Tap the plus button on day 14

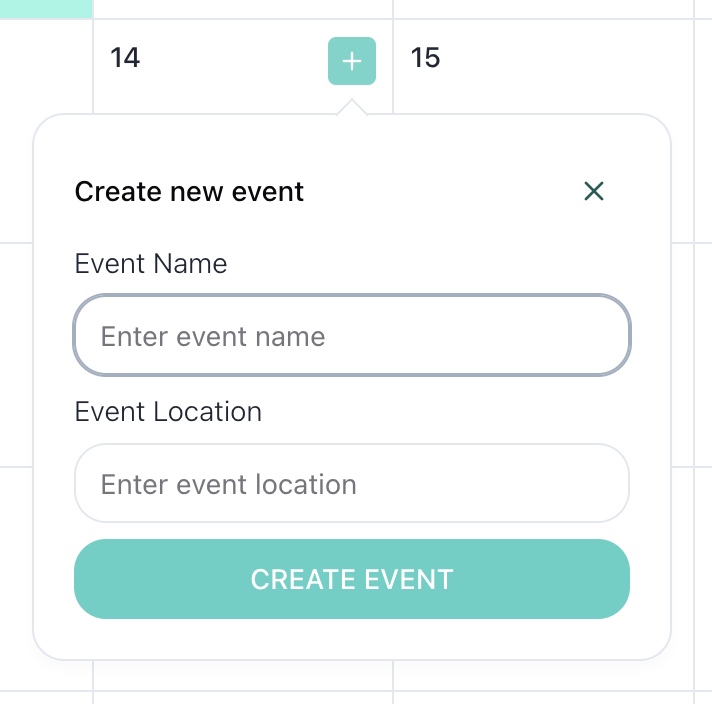click(x=352, y=61)
